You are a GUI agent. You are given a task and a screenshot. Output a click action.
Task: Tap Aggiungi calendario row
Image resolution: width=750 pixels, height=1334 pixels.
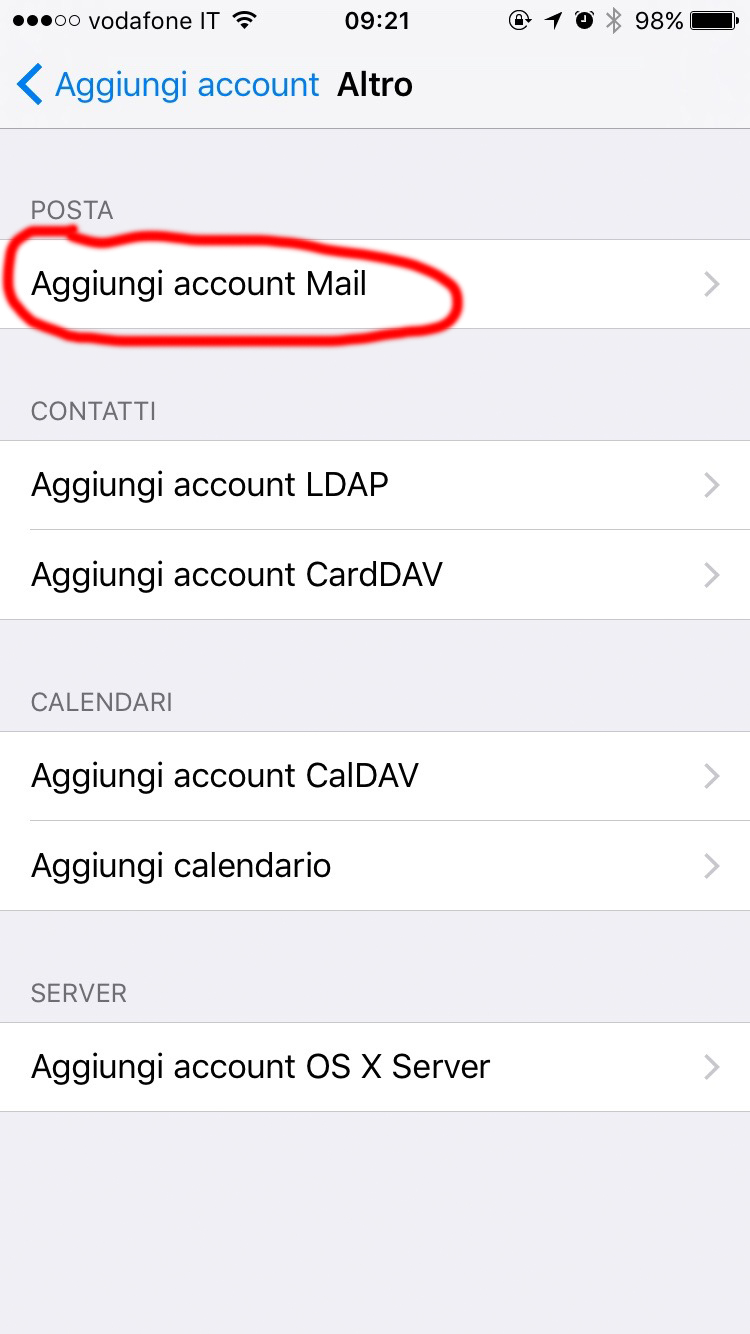(375, 866)
